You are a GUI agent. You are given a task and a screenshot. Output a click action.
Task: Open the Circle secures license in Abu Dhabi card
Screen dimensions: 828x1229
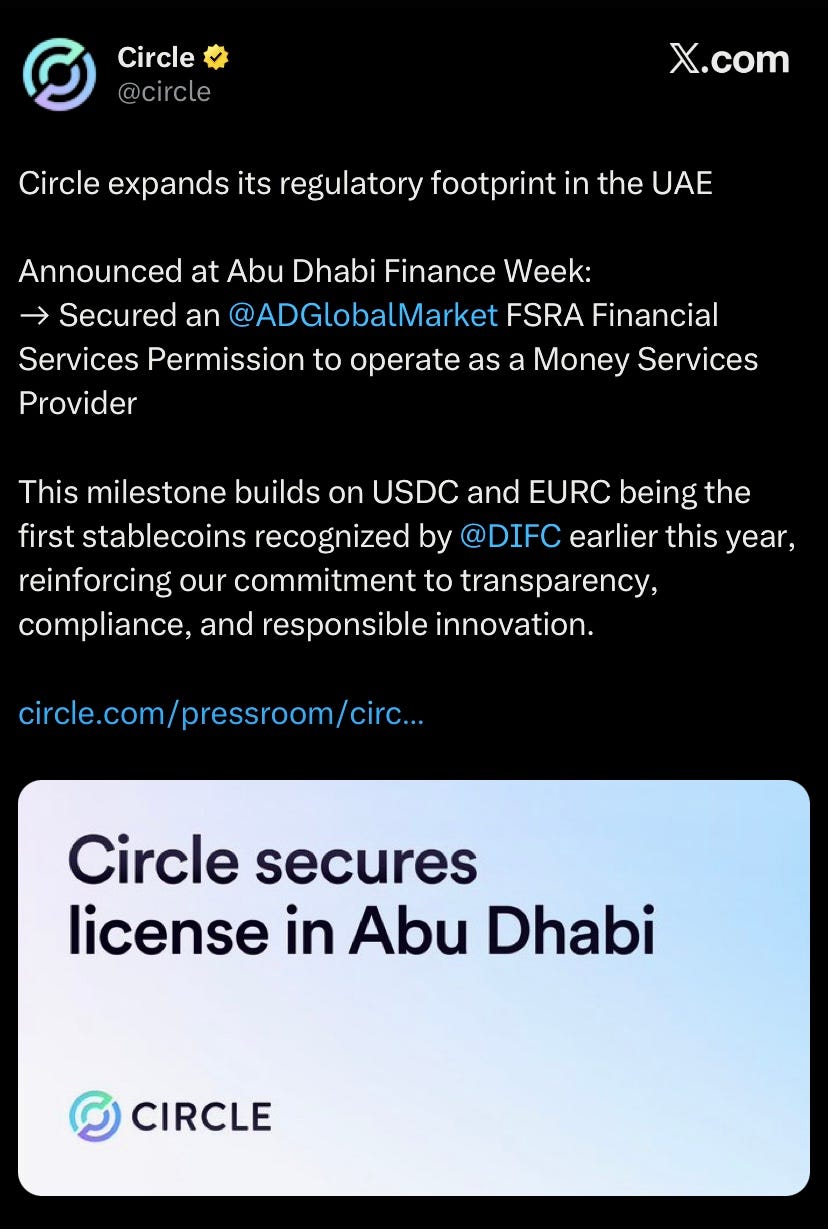point(414,988)
